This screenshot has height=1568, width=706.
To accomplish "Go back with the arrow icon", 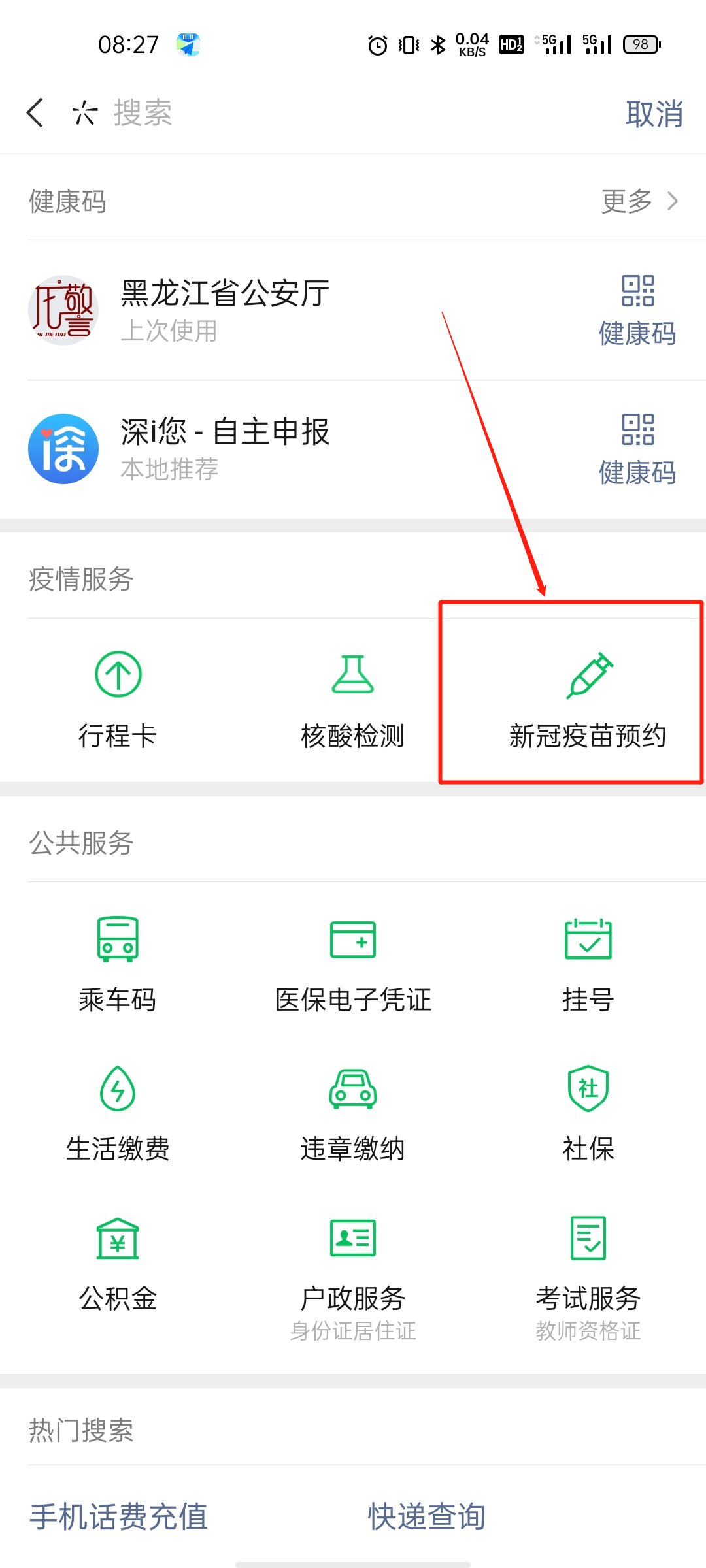I will click(x=35, y=112).
